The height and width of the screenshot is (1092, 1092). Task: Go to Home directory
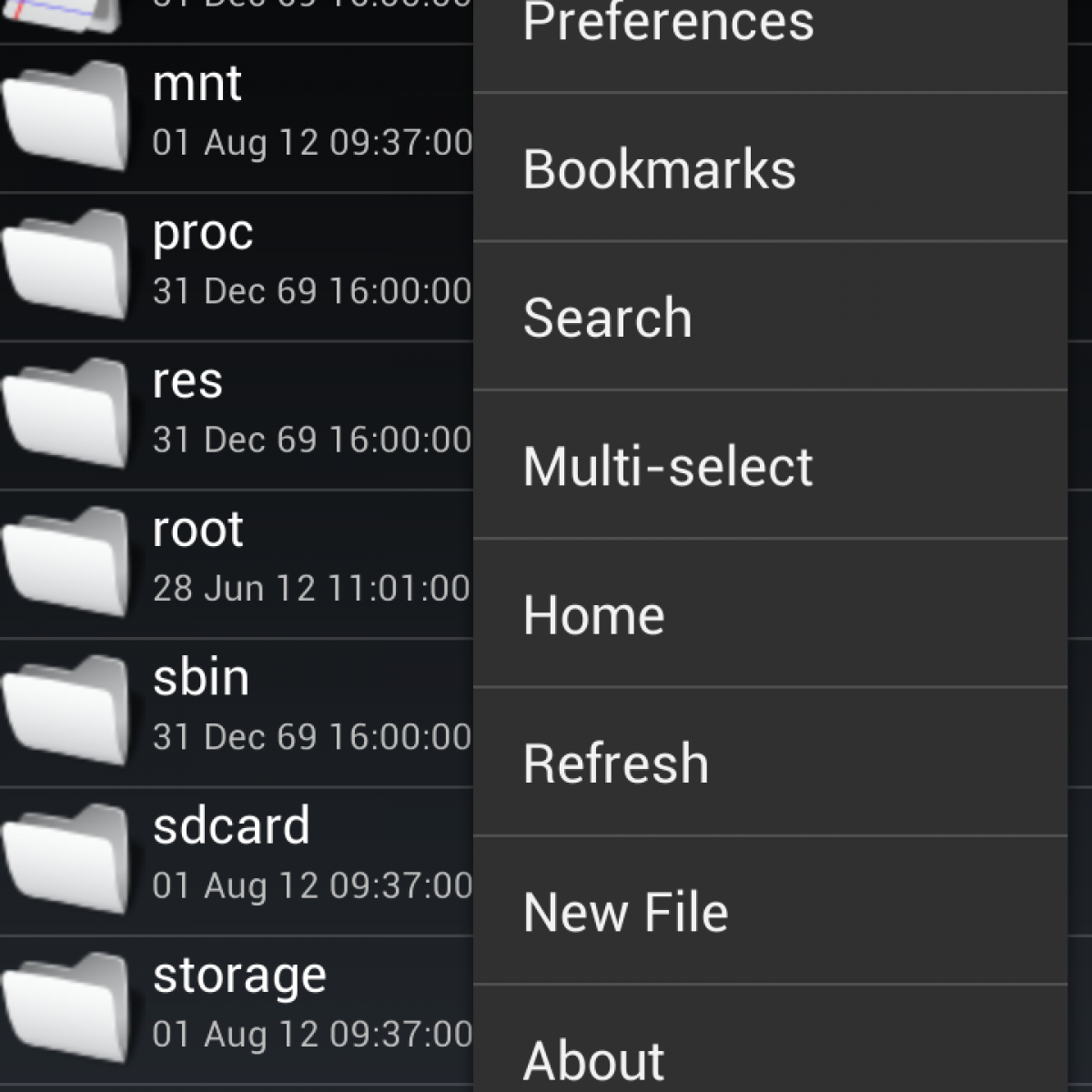pyautogui.click(x=769, y=614)
